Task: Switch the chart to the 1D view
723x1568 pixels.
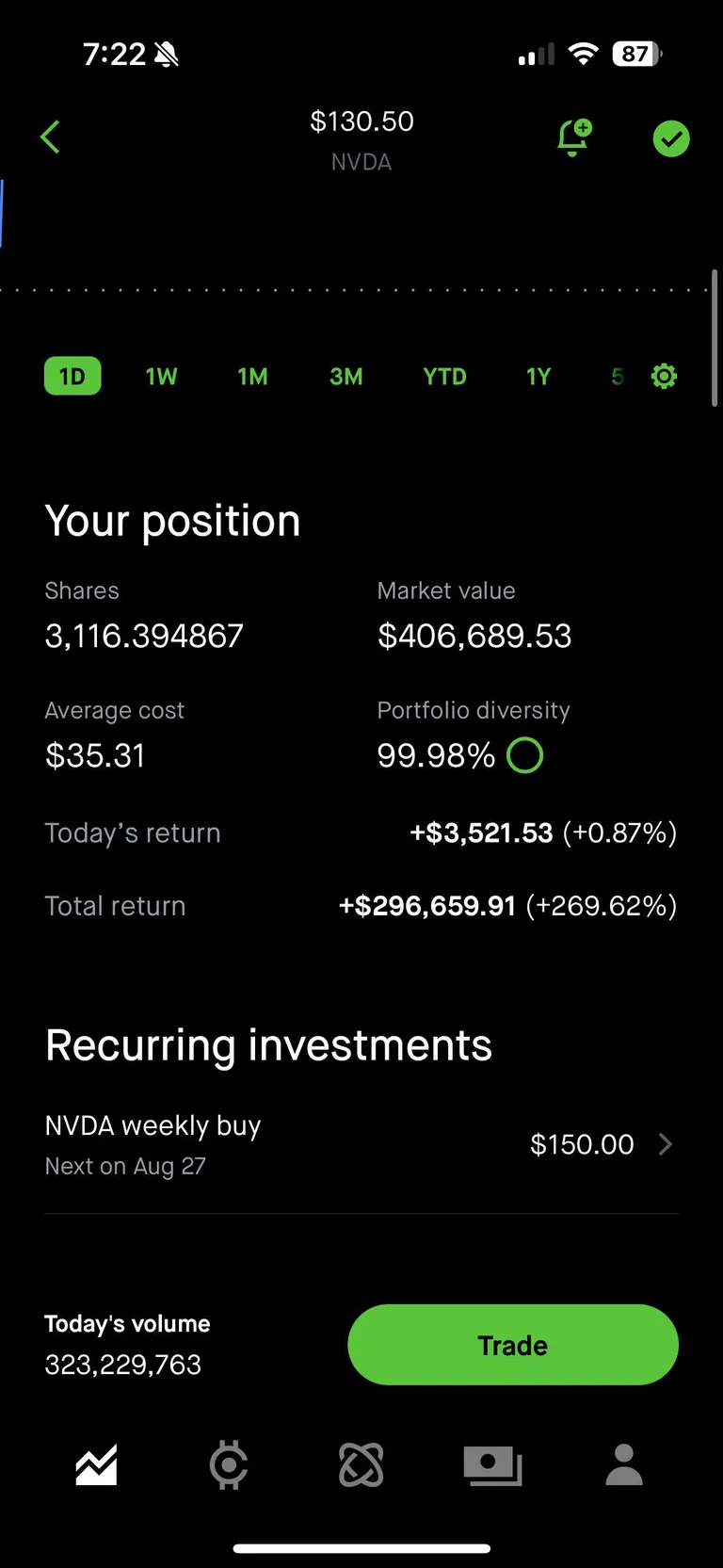Action: pyautogui.click(x=72, y=376)
